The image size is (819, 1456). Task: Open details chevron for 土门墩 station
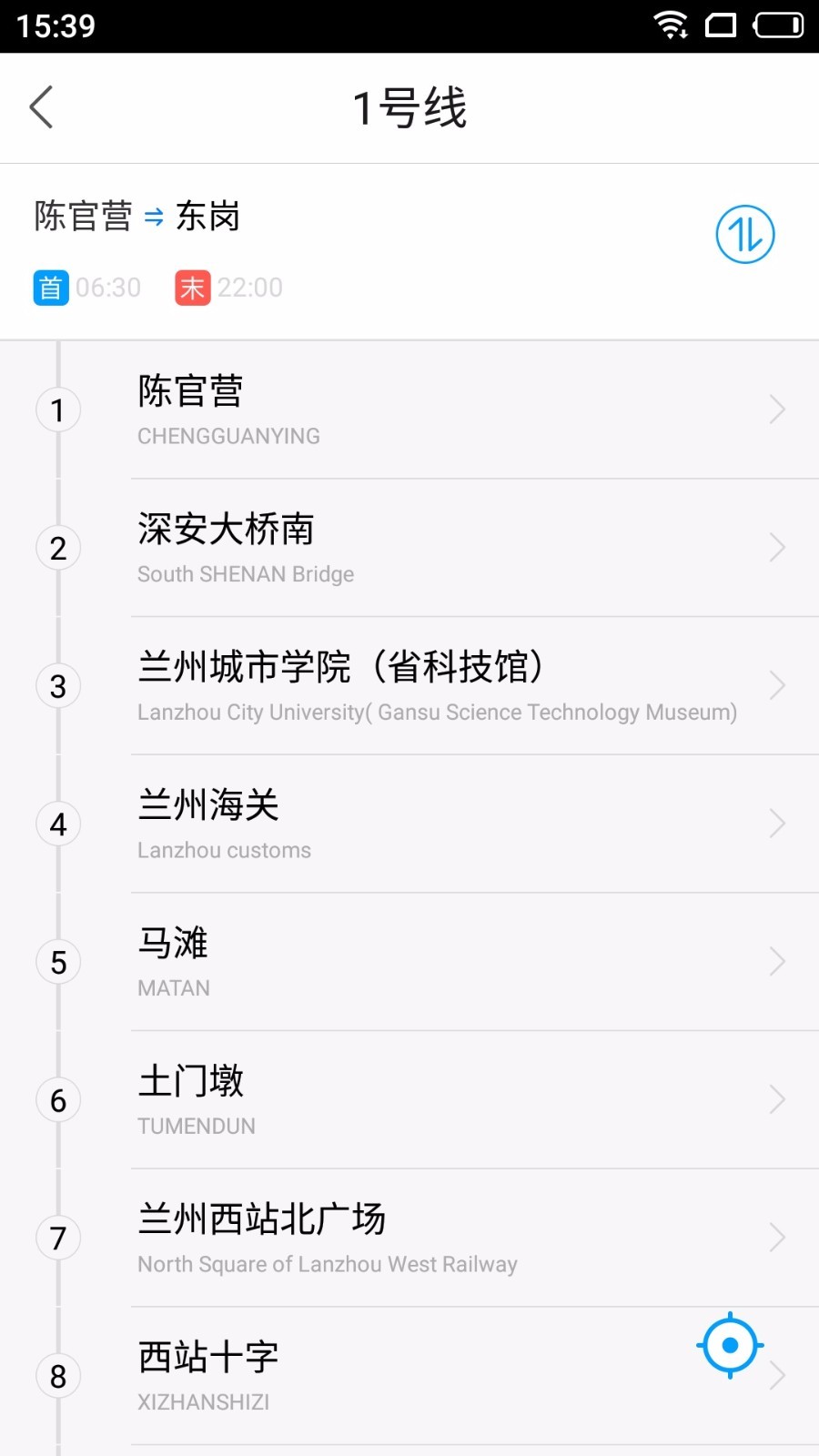[775, 1100]
